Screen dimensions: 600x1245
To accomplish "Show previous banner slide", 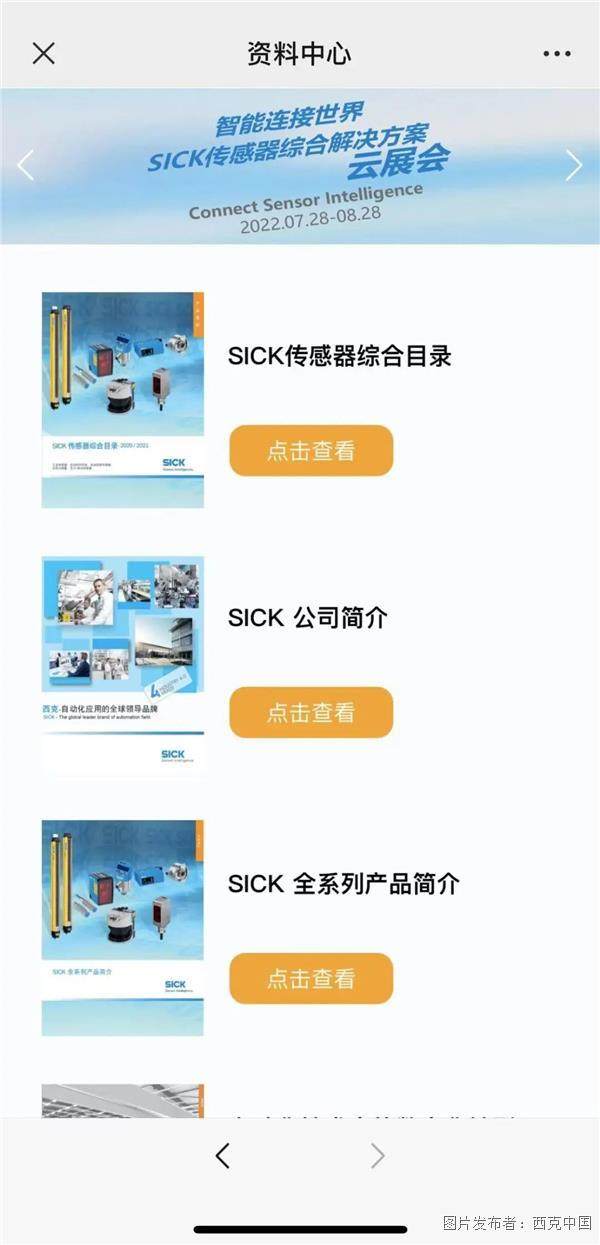I will pyautogui.click(x=25, y=165).
